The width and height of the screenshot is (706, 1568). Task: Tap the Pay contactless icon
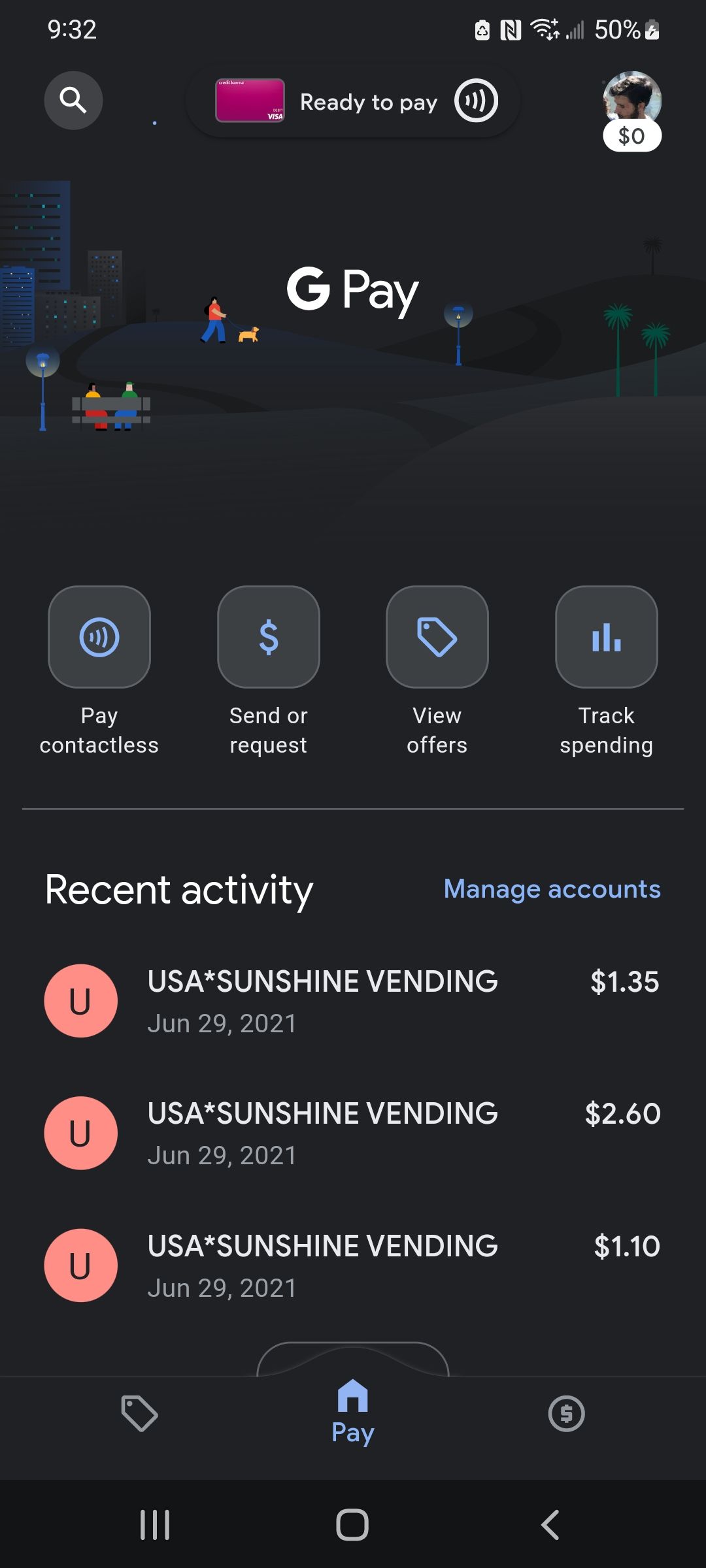tap(99, 637)
